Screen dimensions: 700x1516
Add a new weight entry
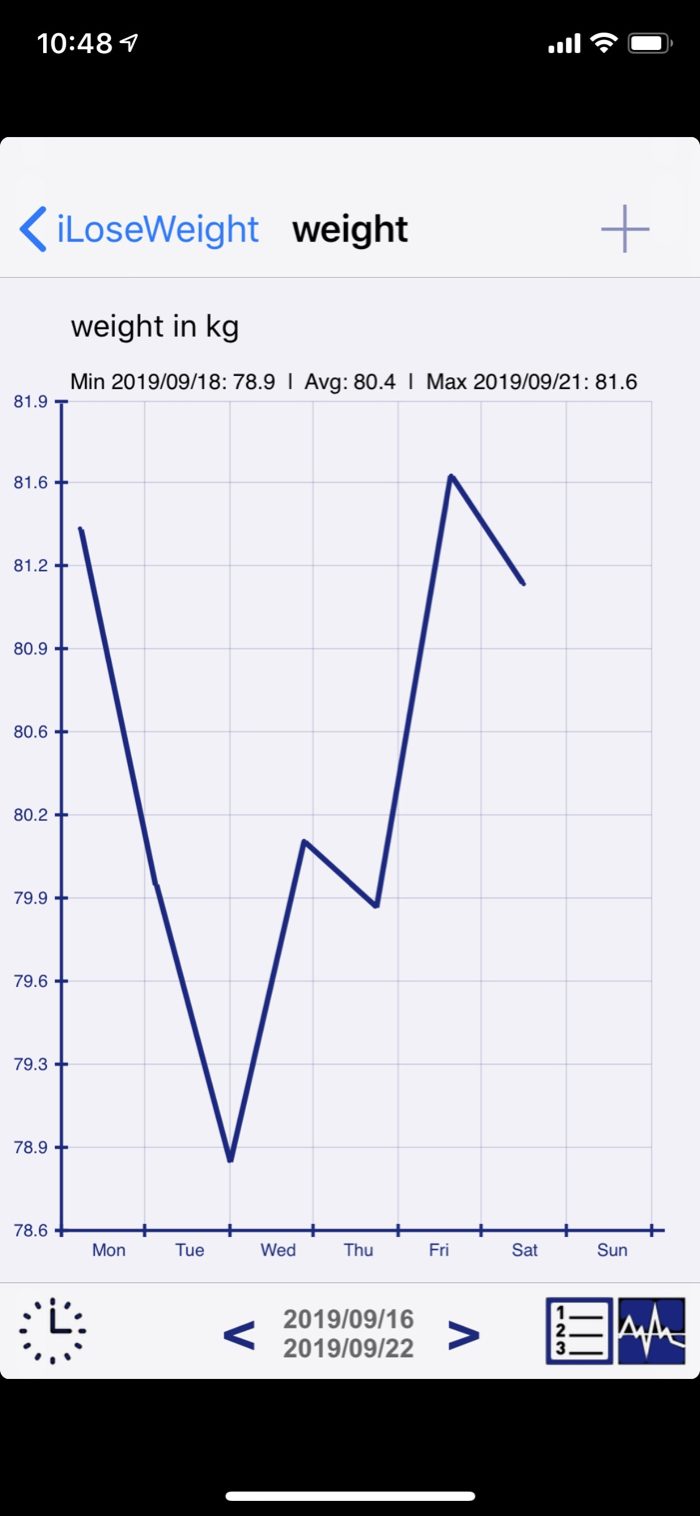625,229
